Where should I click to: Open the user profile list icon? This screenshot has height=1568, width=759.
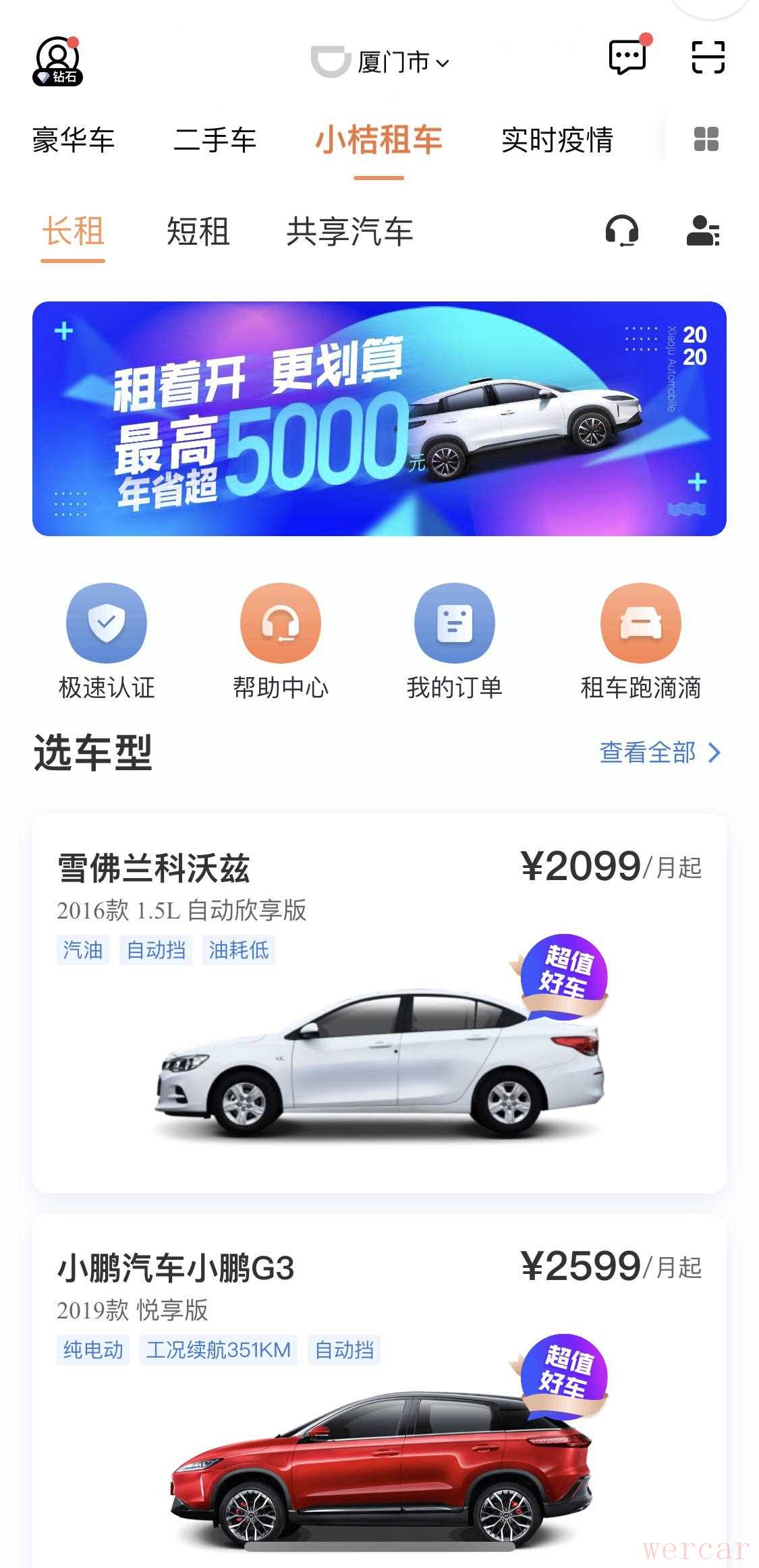(x=703, y=231)
